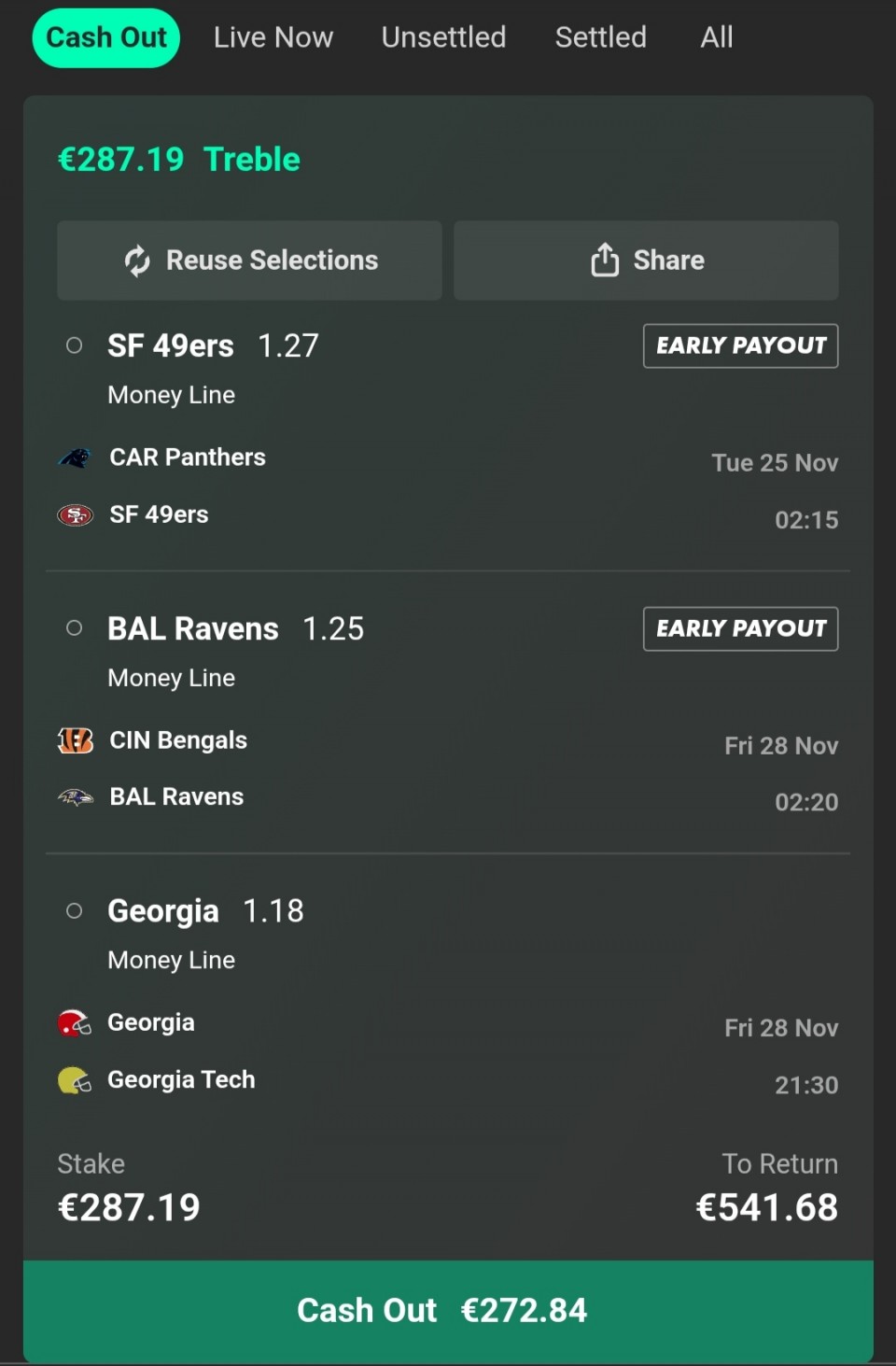View the Settled bets tab
Screen dimensions: 896x1366
pos(600,37)
